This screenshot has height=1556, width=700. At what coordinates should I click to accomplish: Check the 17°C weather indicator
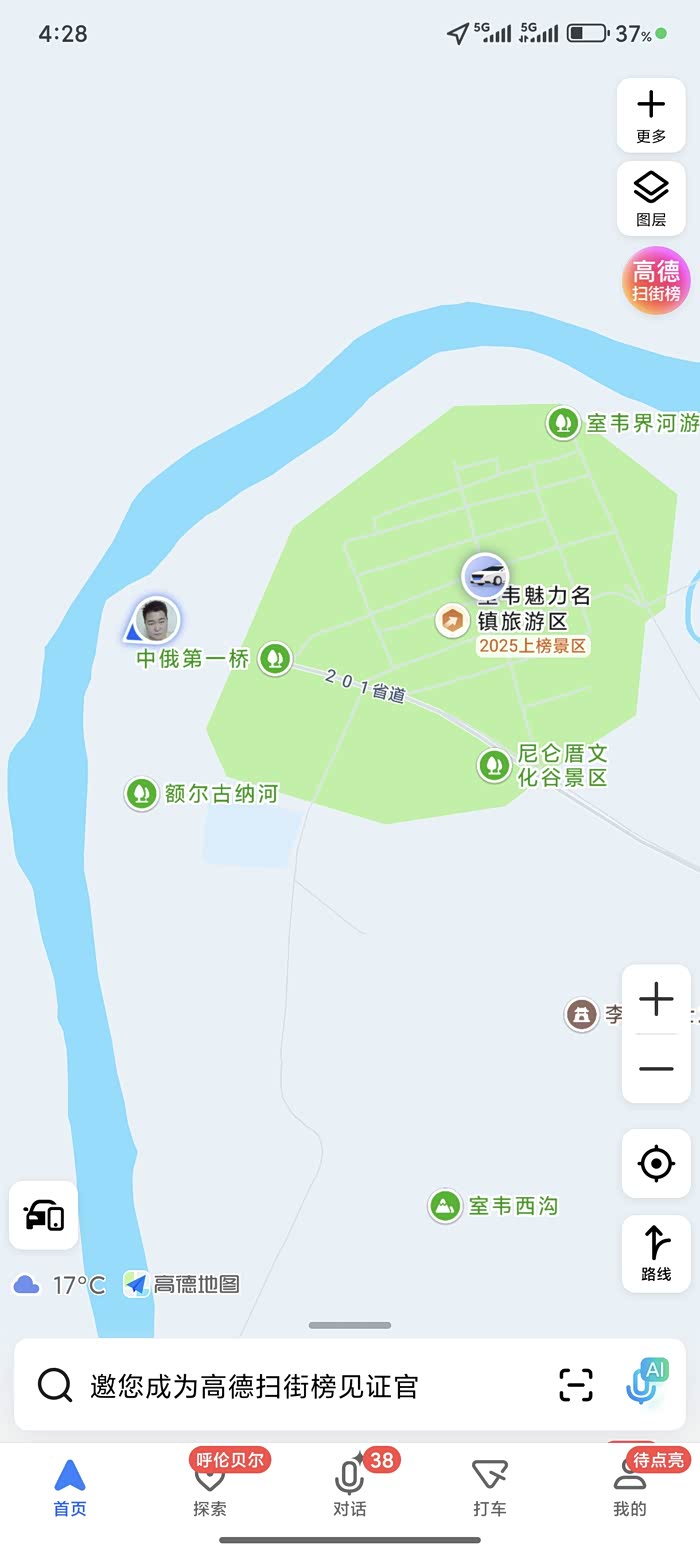[60, 1284]
